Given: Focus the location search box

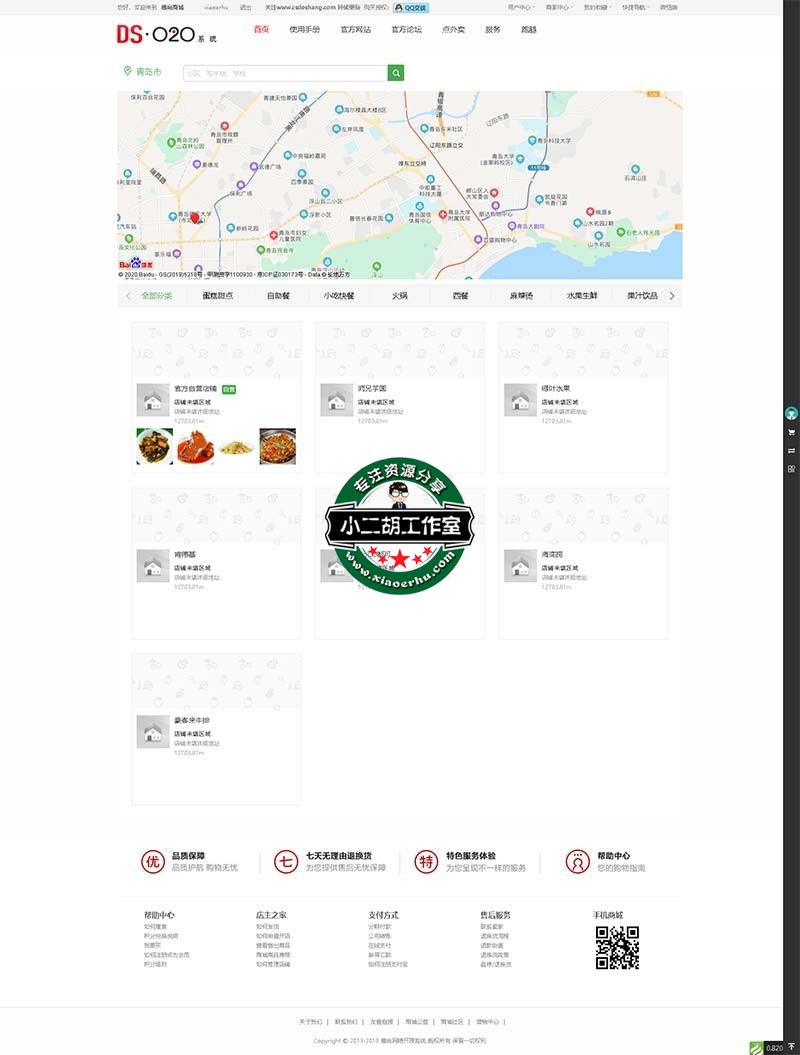Looking at the screenshot, I should (x=285, y=73).
